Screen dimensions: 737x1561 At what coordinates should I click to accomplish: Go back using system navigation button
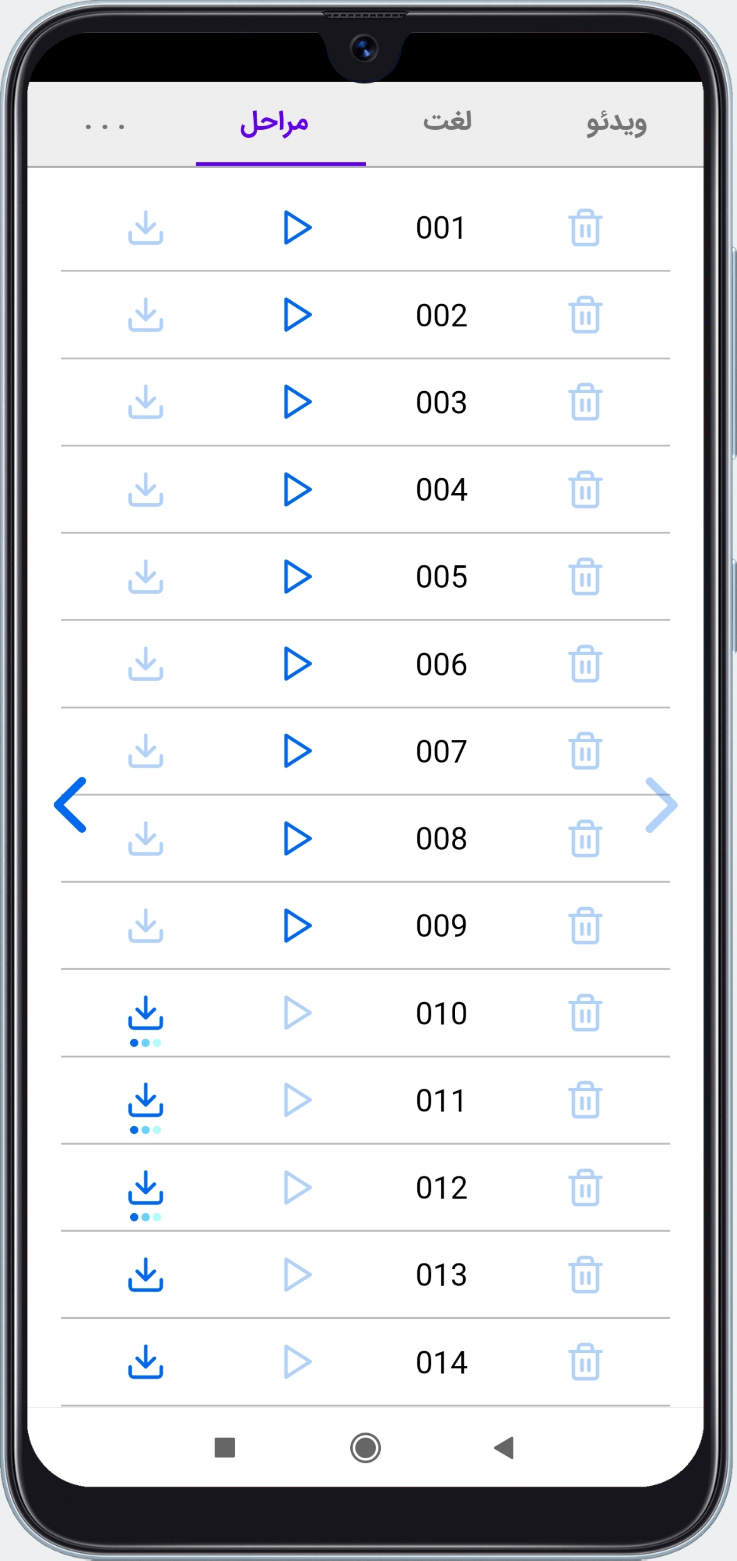click(504, 1447)
